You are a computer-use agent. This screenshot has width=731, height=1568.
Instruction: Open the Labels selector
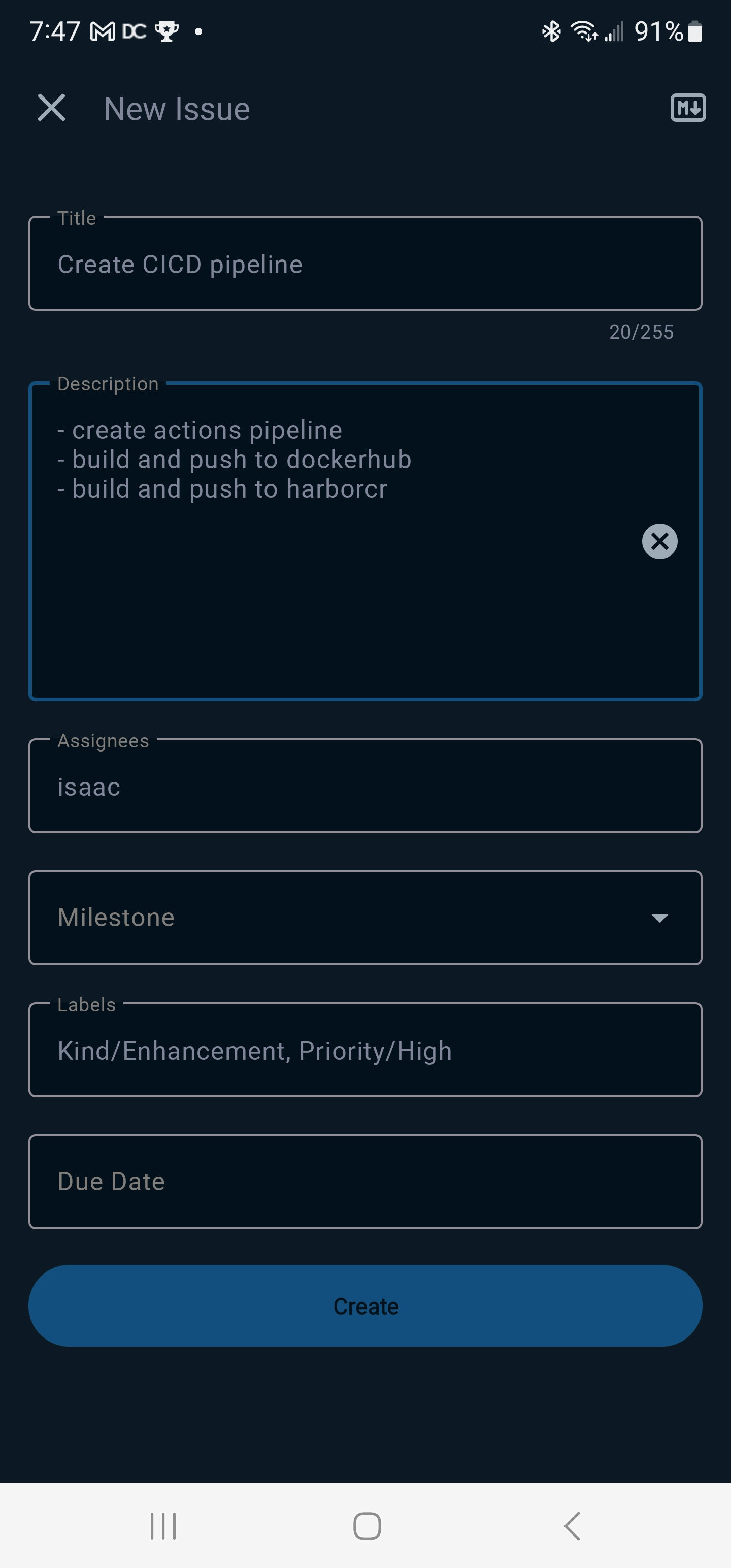point(365,1050)
